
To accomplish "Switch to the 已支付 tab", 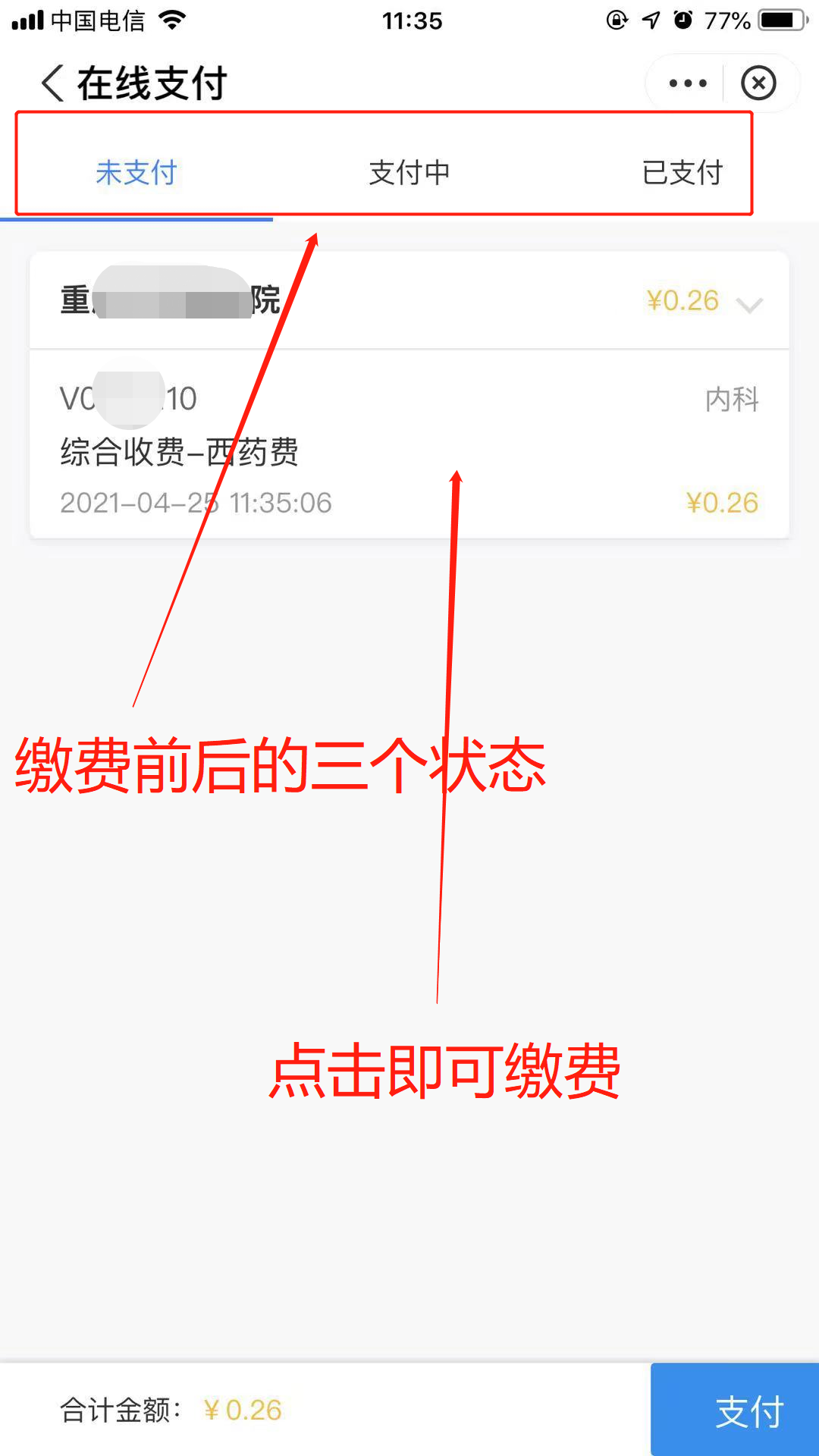I will coord(682,173).
